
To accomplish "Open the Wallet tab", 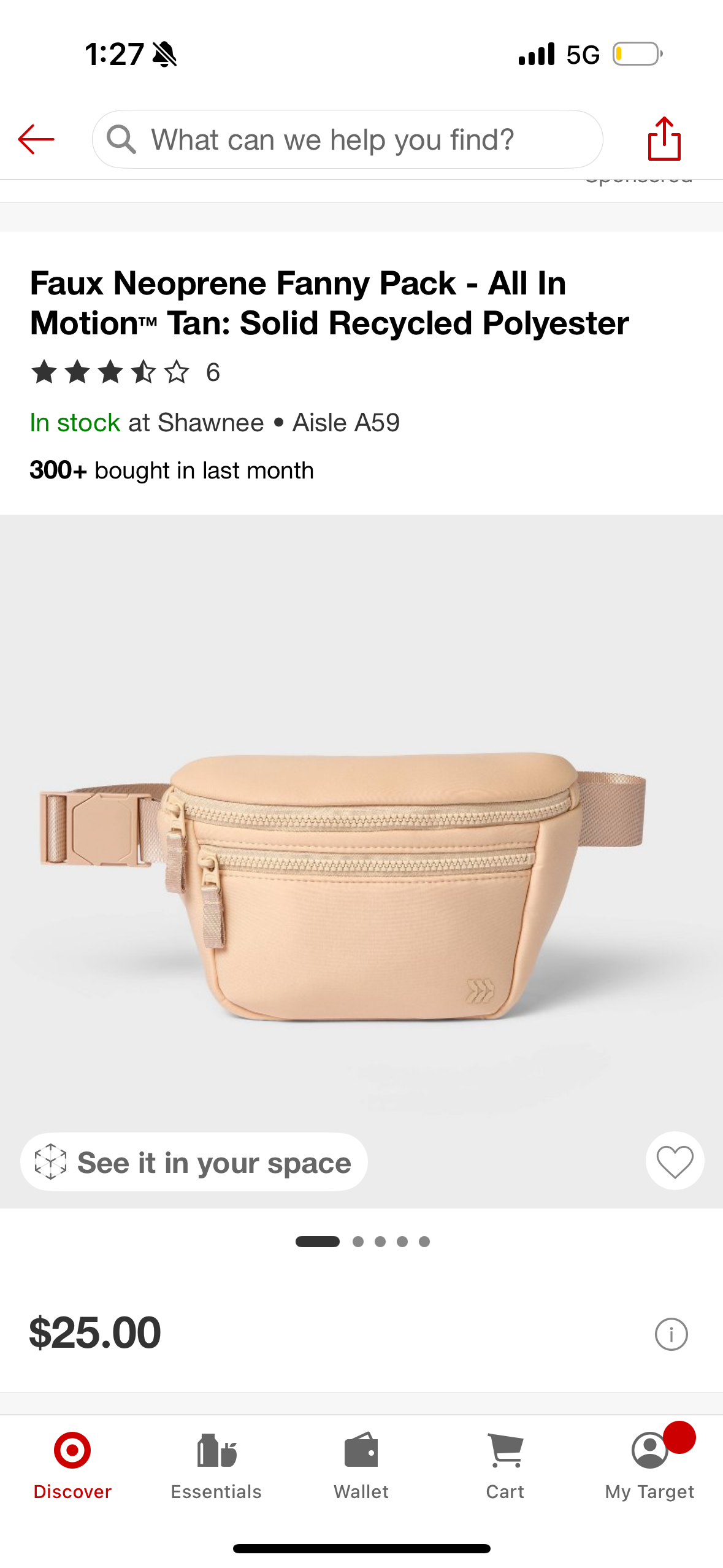I will coord(361,1465).
